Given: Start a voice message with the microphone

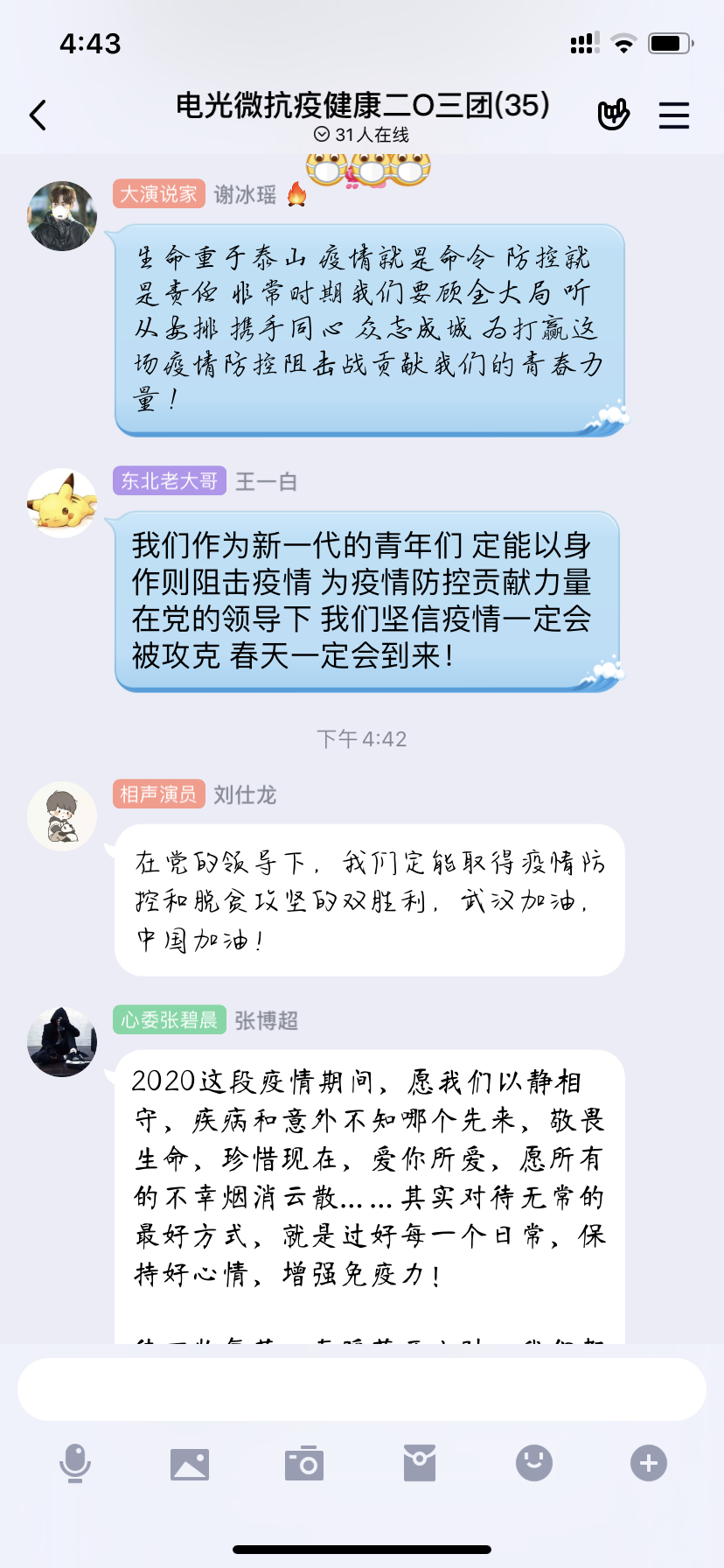Looking at the screenshot, I should (75, 1463).
